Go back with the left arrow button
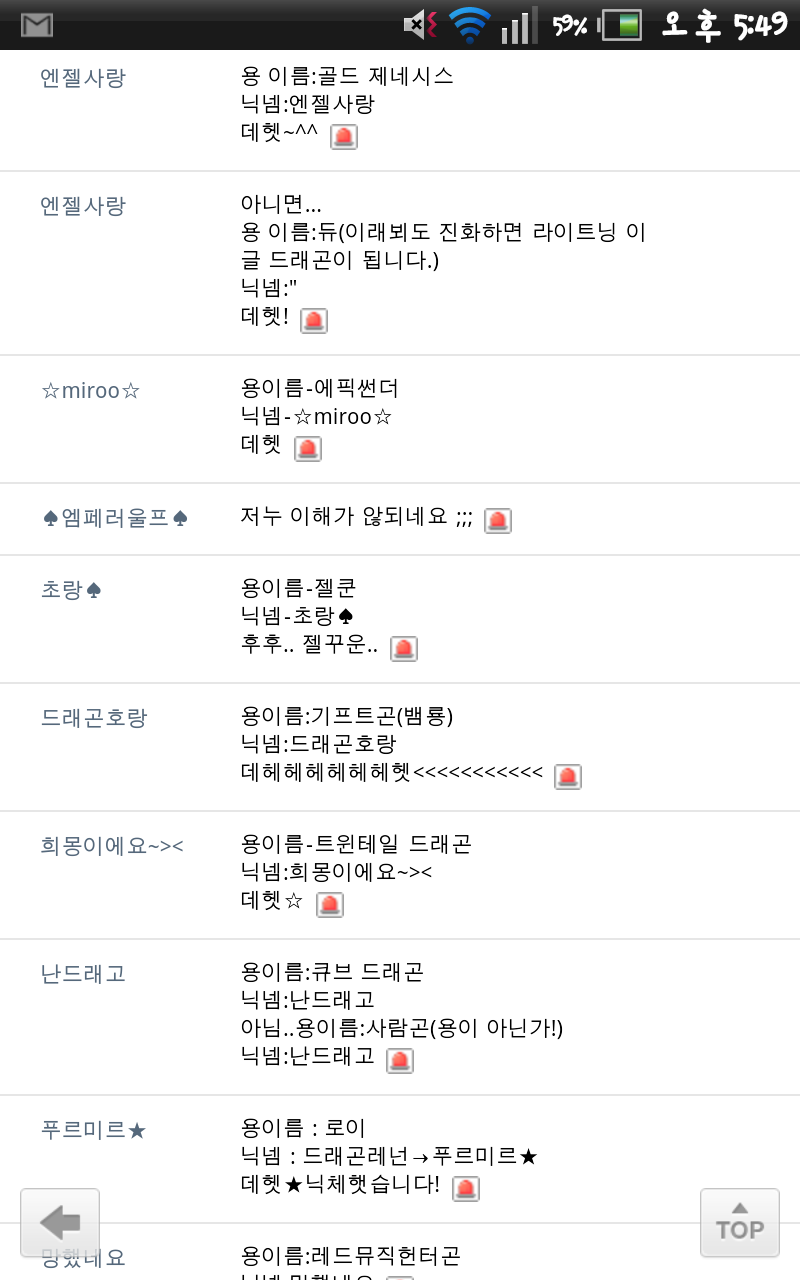The image size is (800, 1280). coord(60,1222)
